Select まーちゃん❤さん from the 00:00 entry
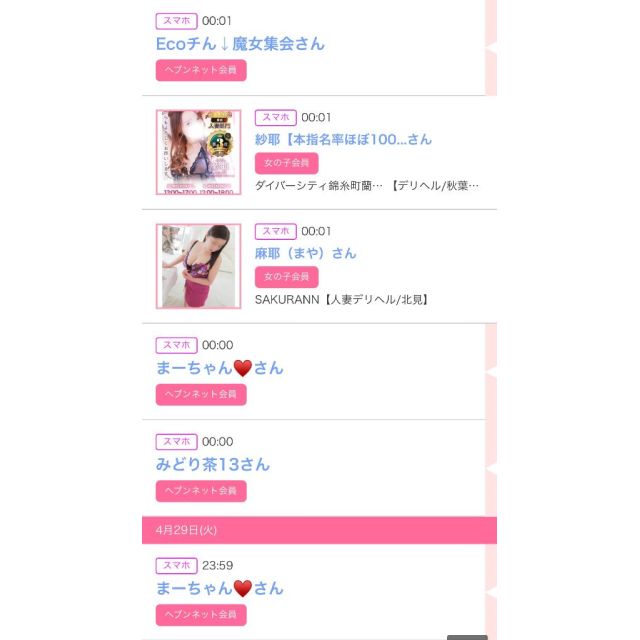Image resolution: width=640 pixels, height=640 pixels. [x=220, y=368]
